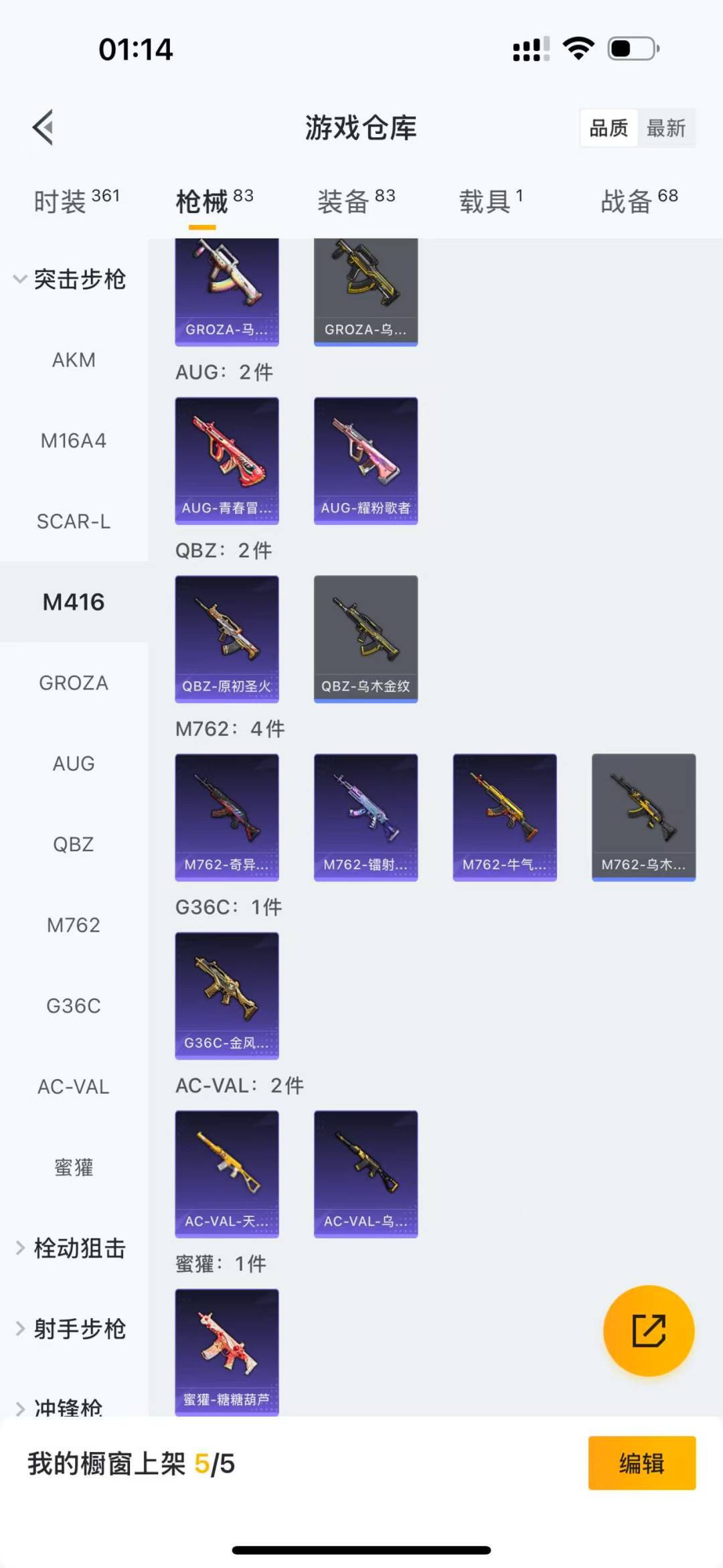
Task: Open the 战备 tab
Action: [x=639, y=201]
